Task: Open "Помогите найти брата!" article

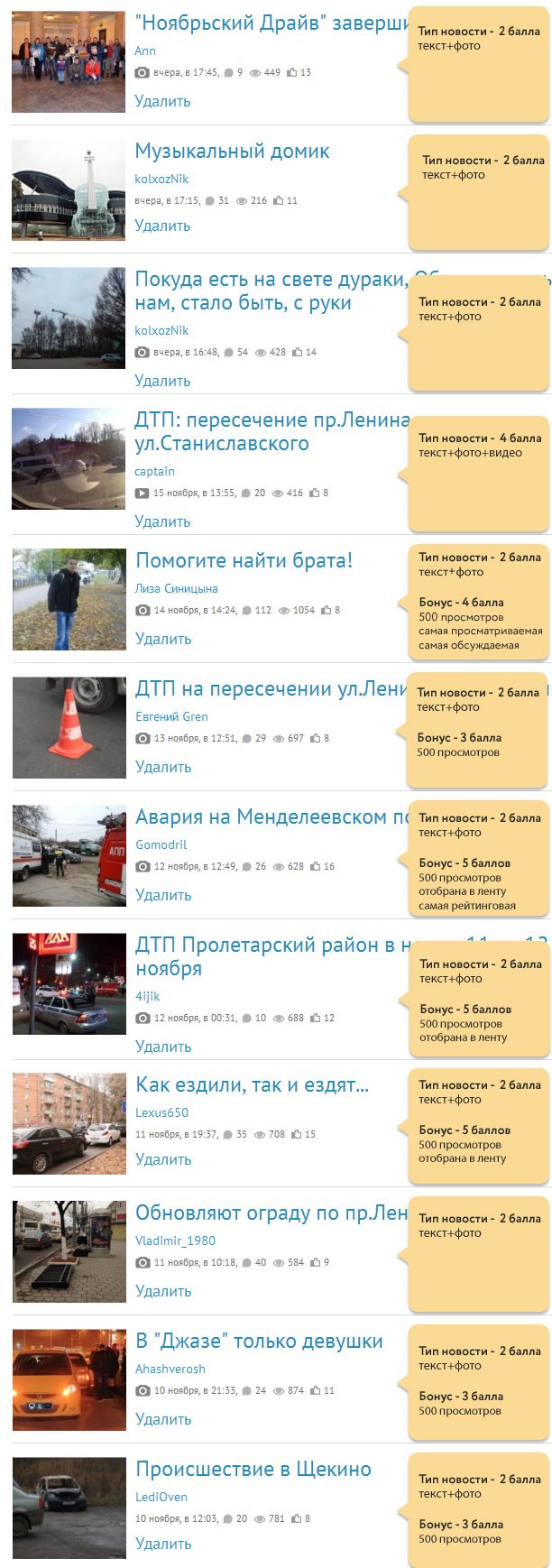Action: pyautogui.click(x=244, y=561)
